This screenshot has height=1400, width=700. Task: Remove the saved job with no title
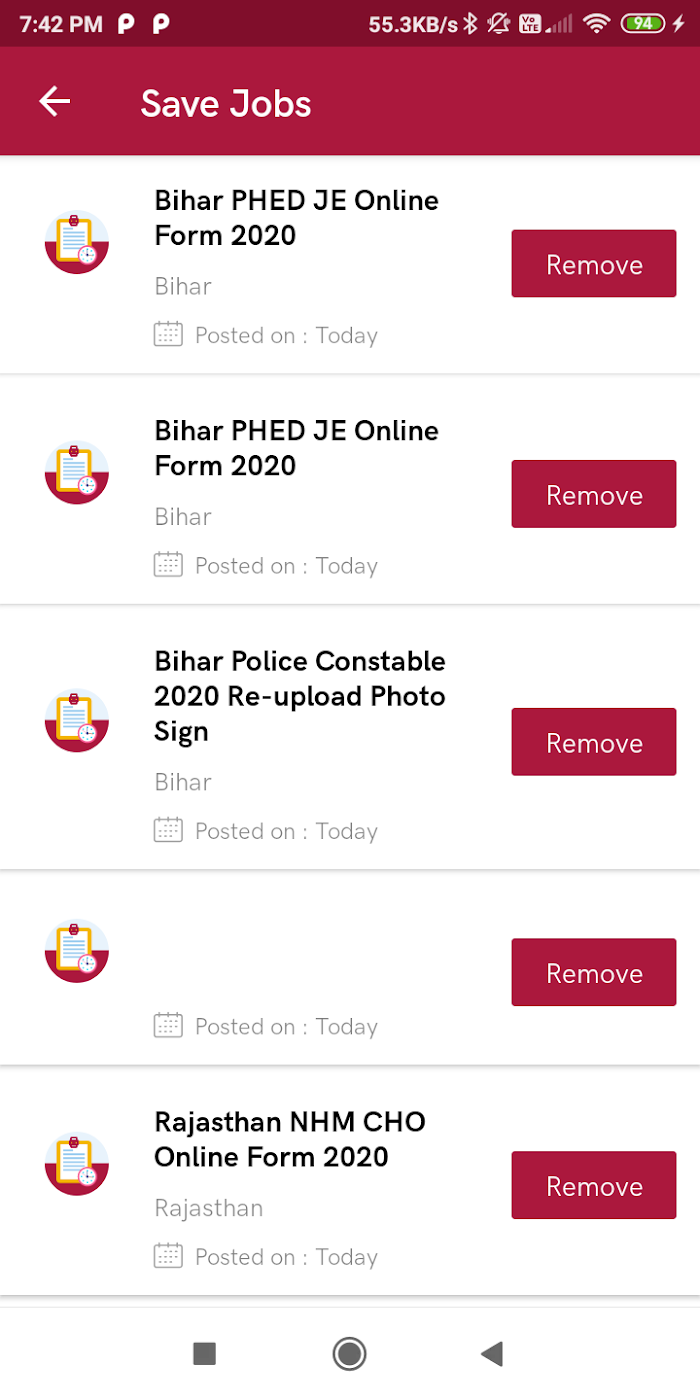tap(594, 972)
